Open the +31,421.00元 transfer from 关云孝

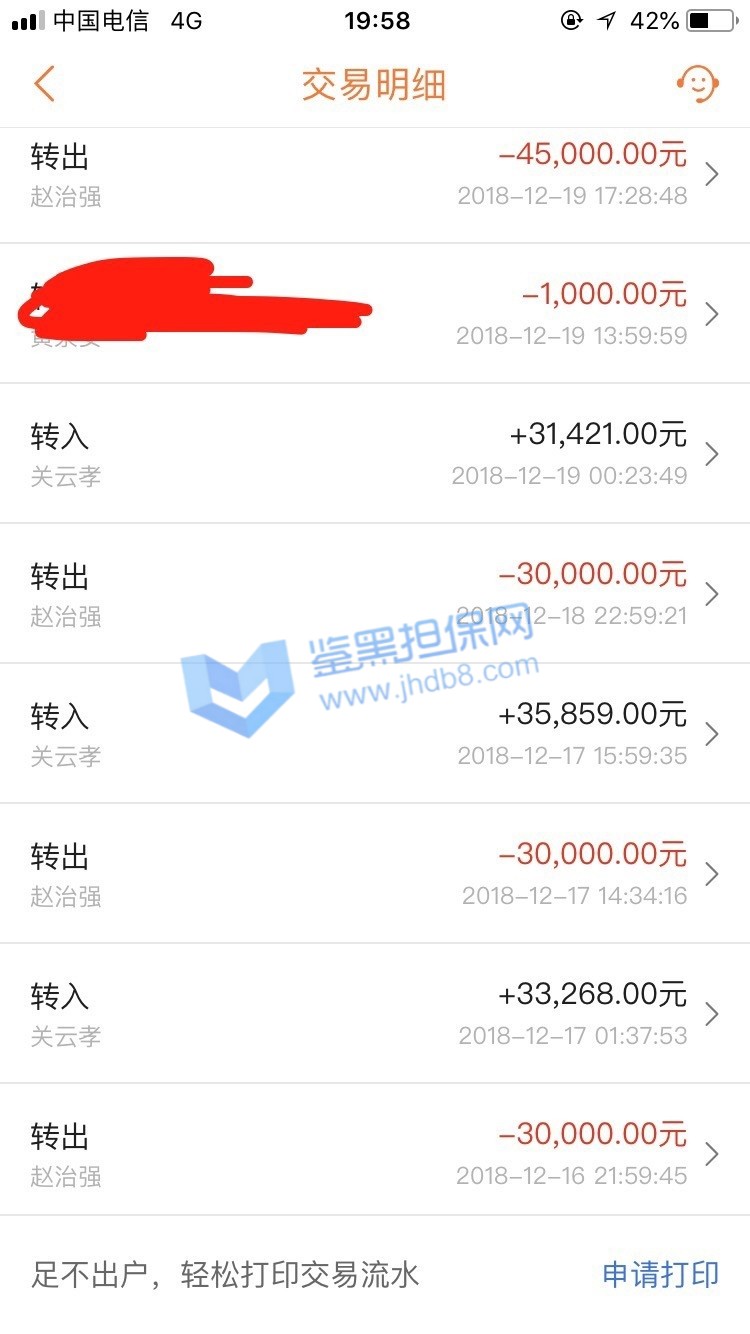[375, 454]
